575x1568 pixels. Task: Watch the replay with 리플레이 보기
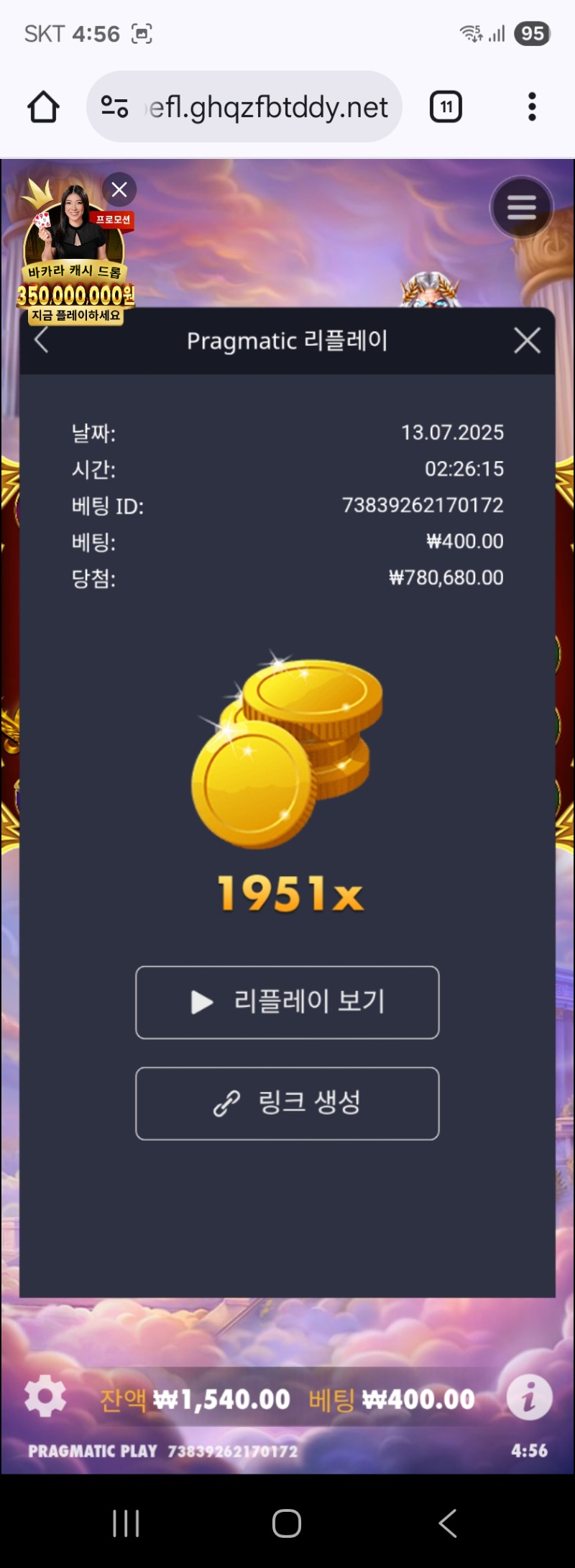287,1002
